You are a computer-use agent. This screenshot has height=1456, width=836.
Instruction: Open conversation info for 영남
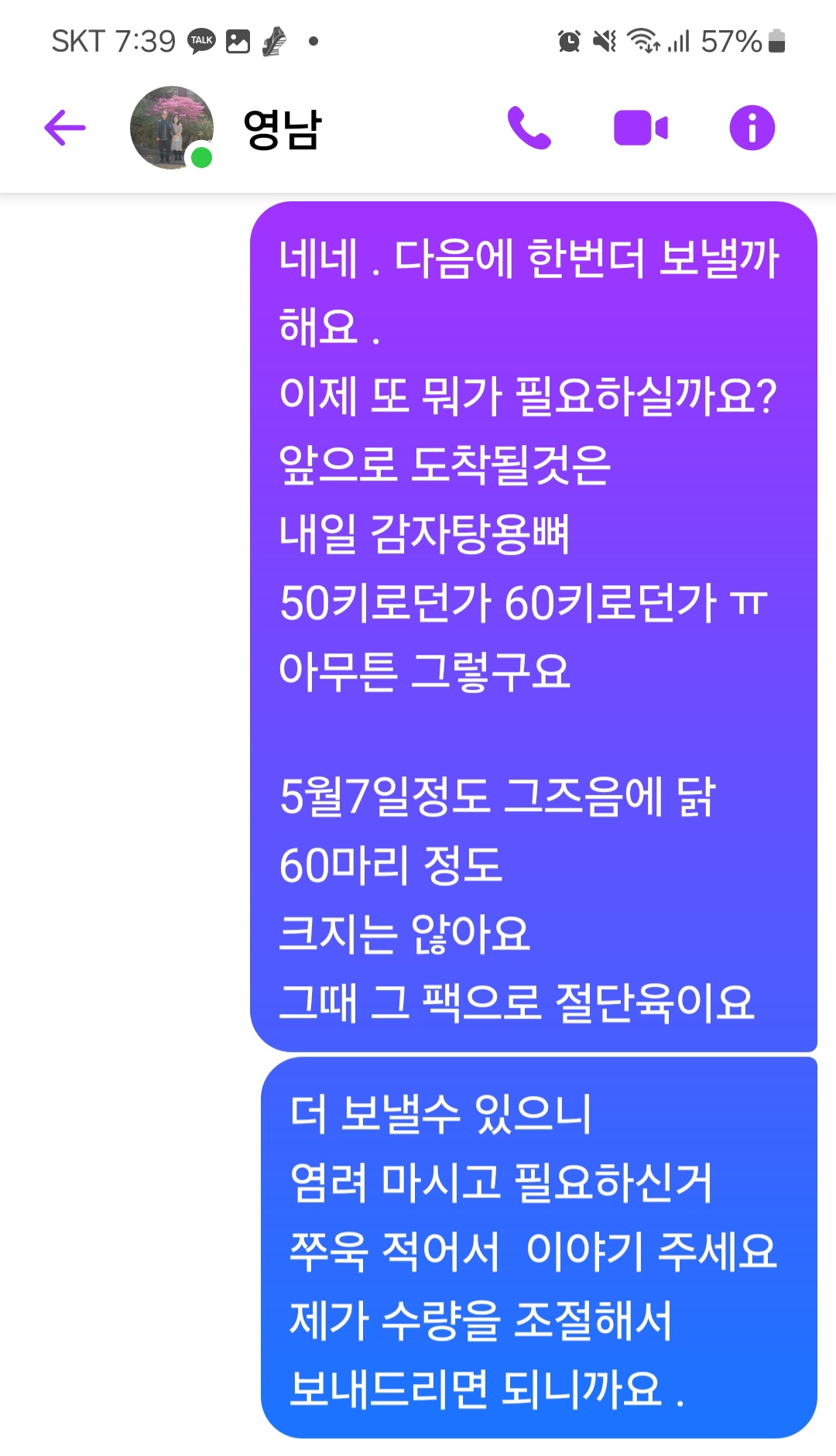pyautogui.click(x=752, y=128)
